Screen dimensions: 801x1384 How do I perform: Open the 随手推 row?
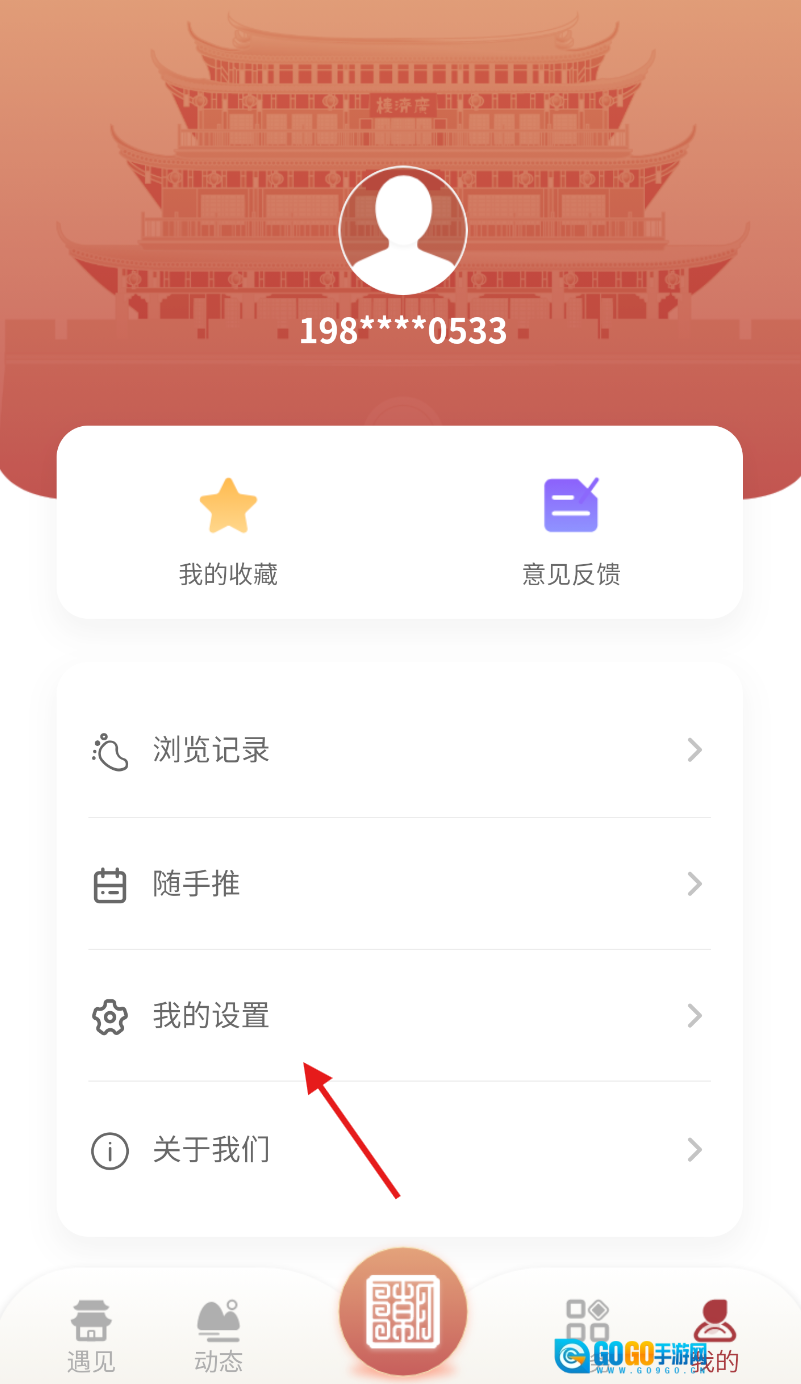coord(399,884)
